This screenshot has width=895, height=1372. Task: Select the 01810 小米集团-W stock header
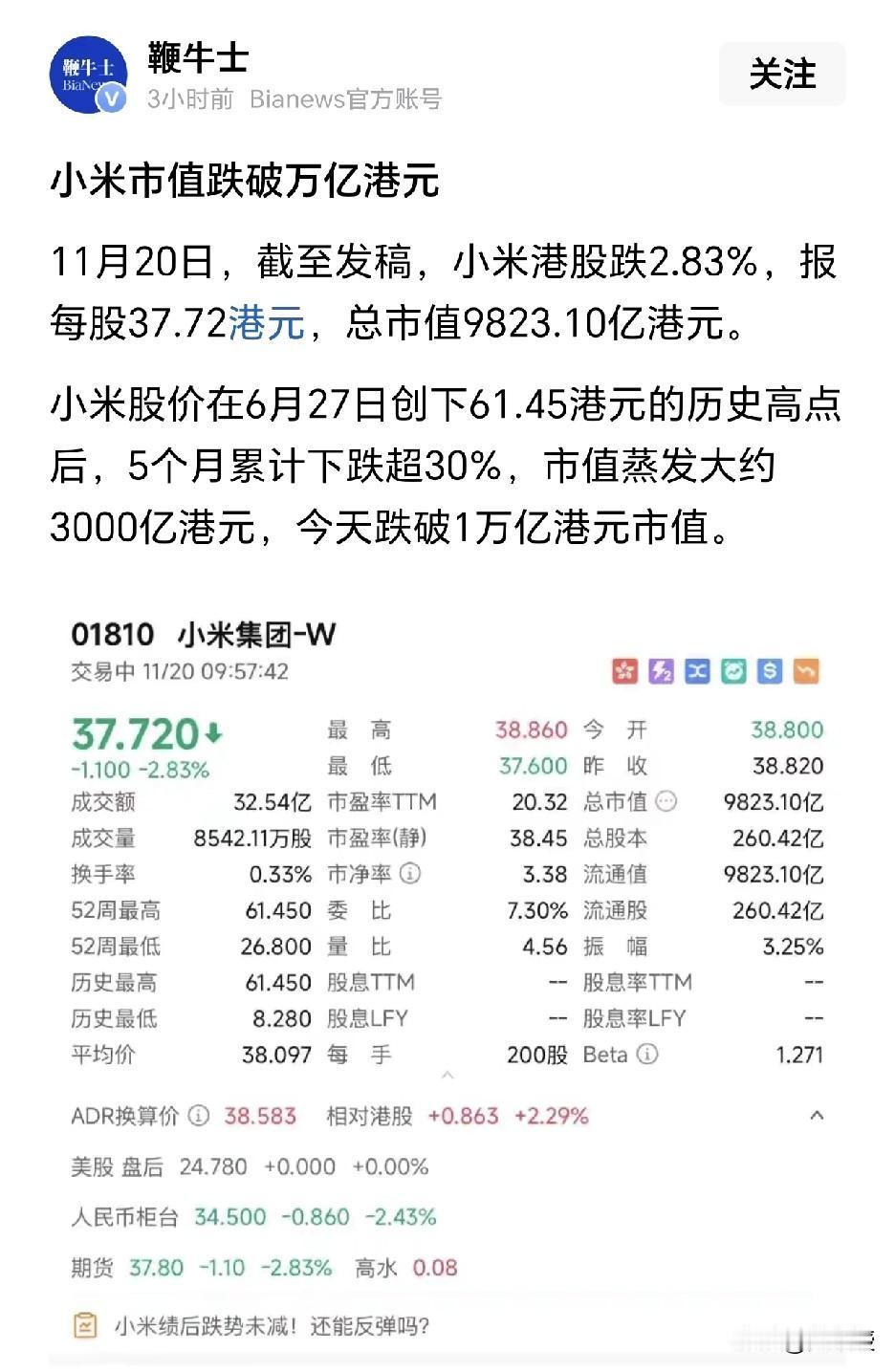coord(201,634)
